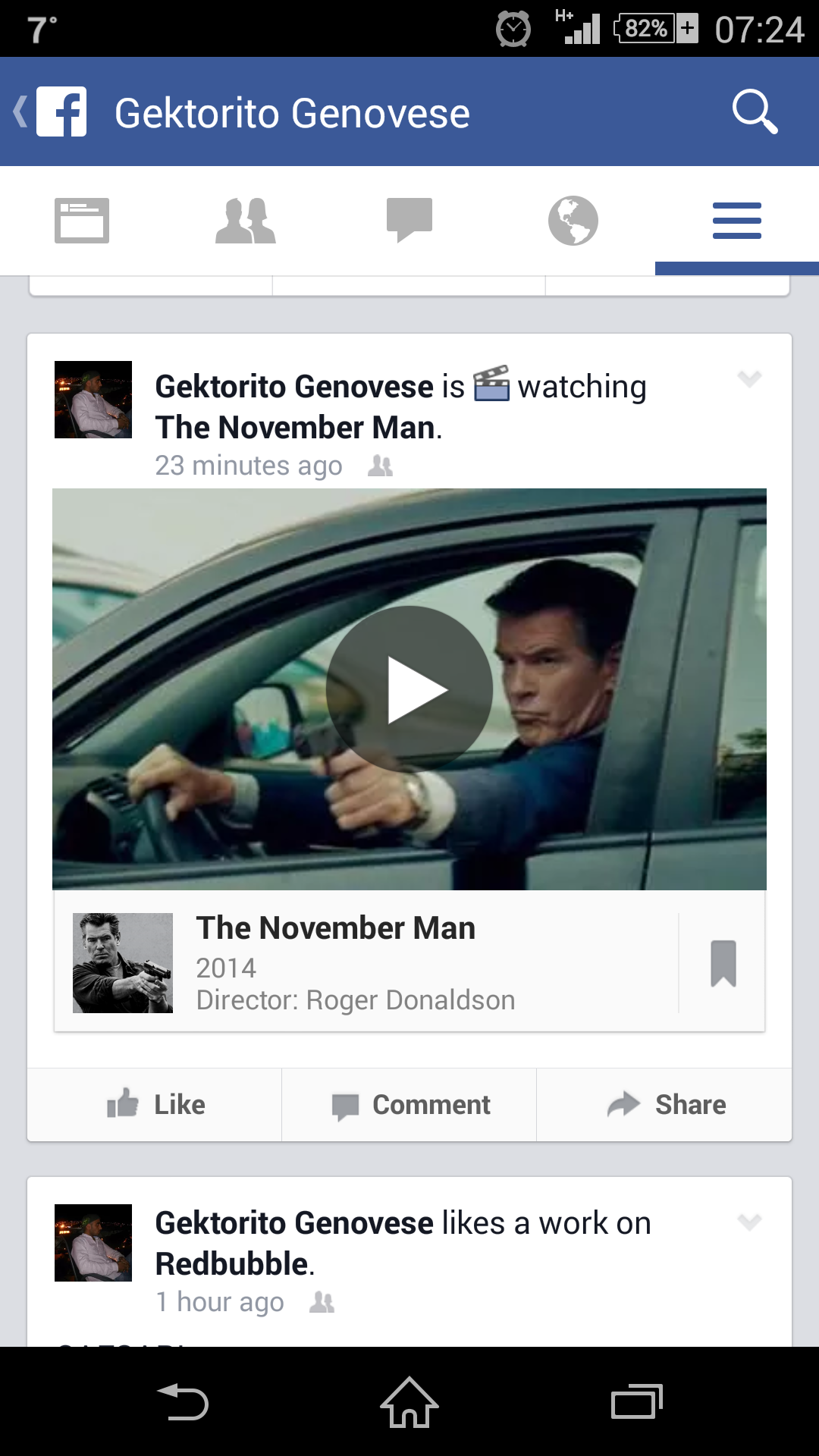819x1456 pixels.
Task: Go back via the Facebook logo arrow
Action: point(50,112)
